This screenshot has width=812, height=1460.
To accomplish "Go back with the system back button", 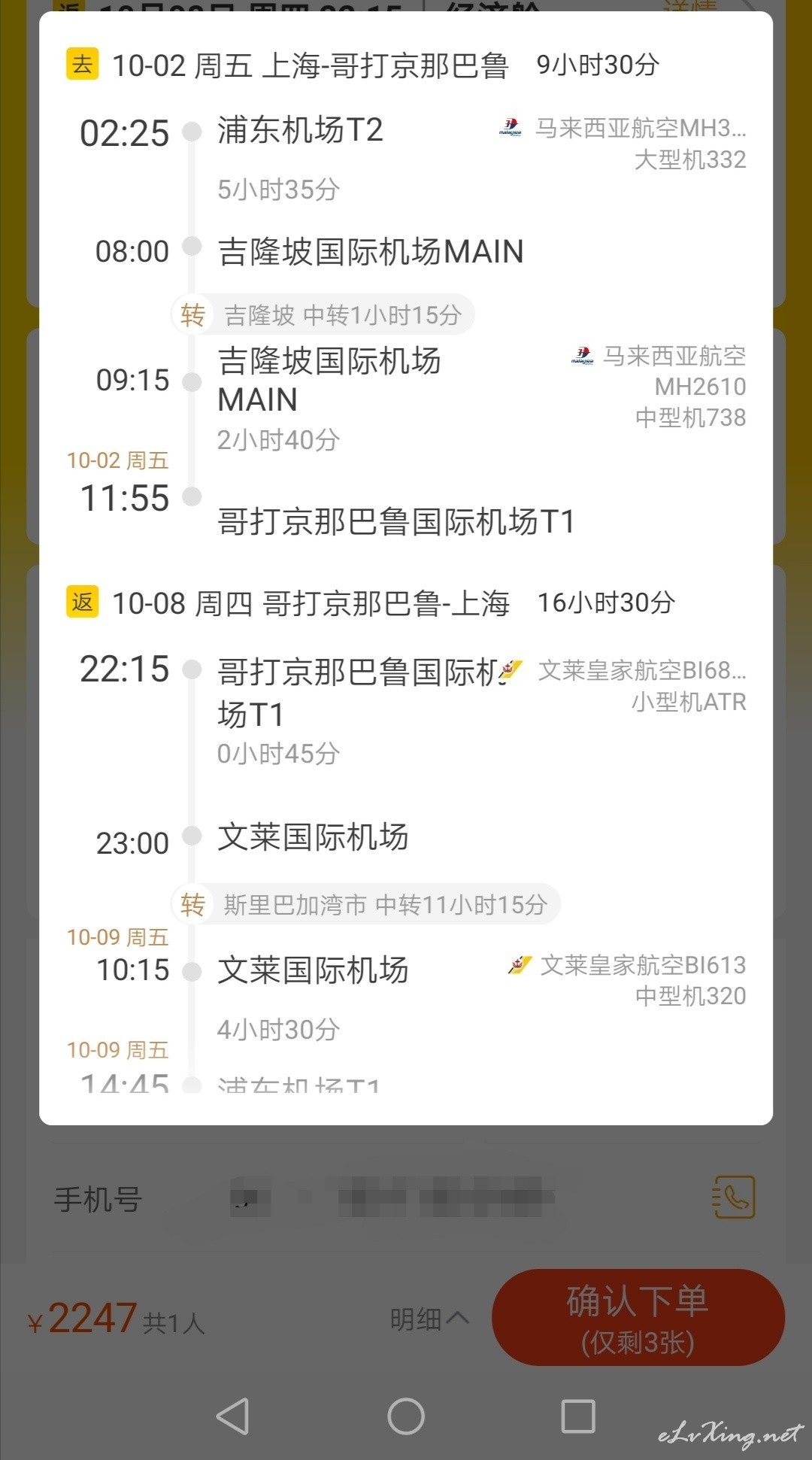I will (x=232, y=1416).
